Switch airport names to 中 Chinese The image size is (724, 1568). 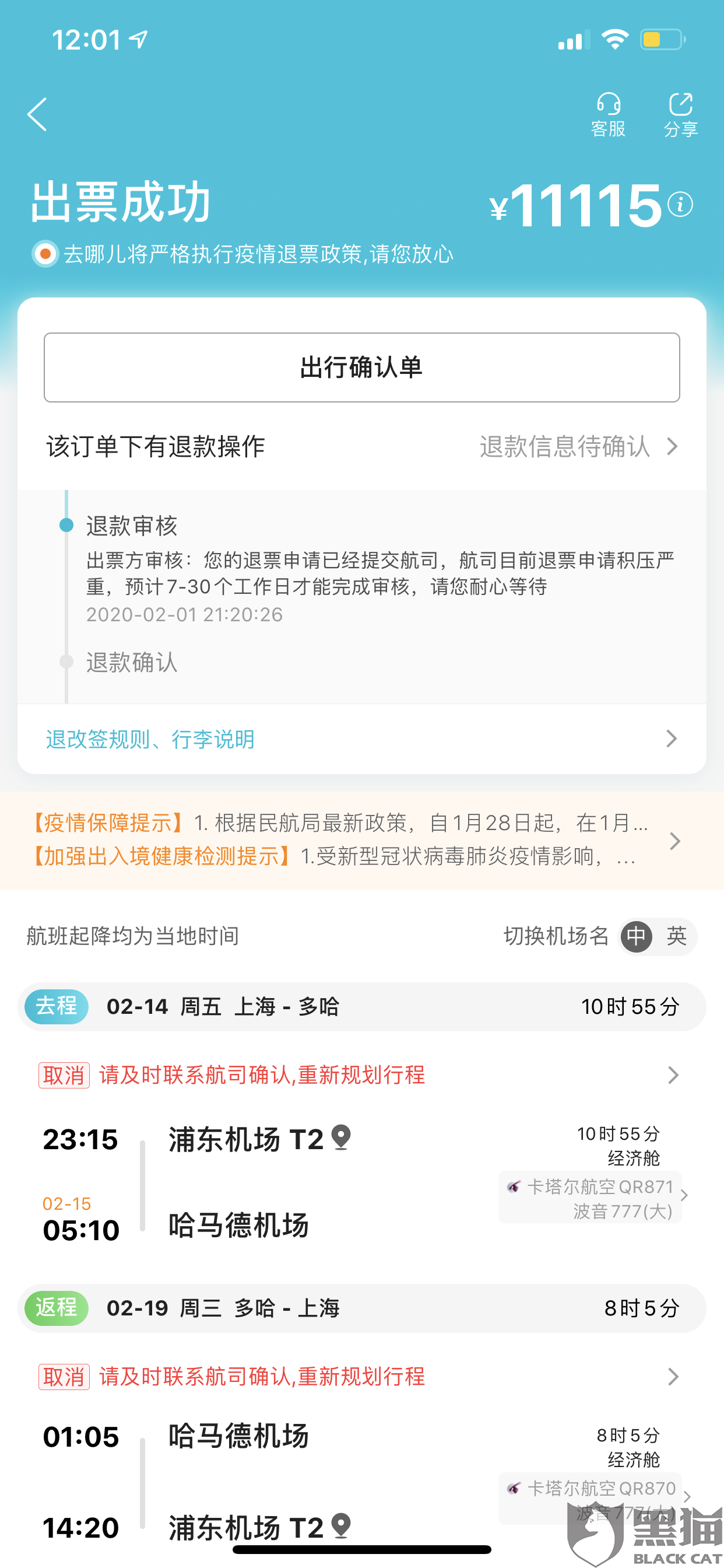(x=636, y=936)
